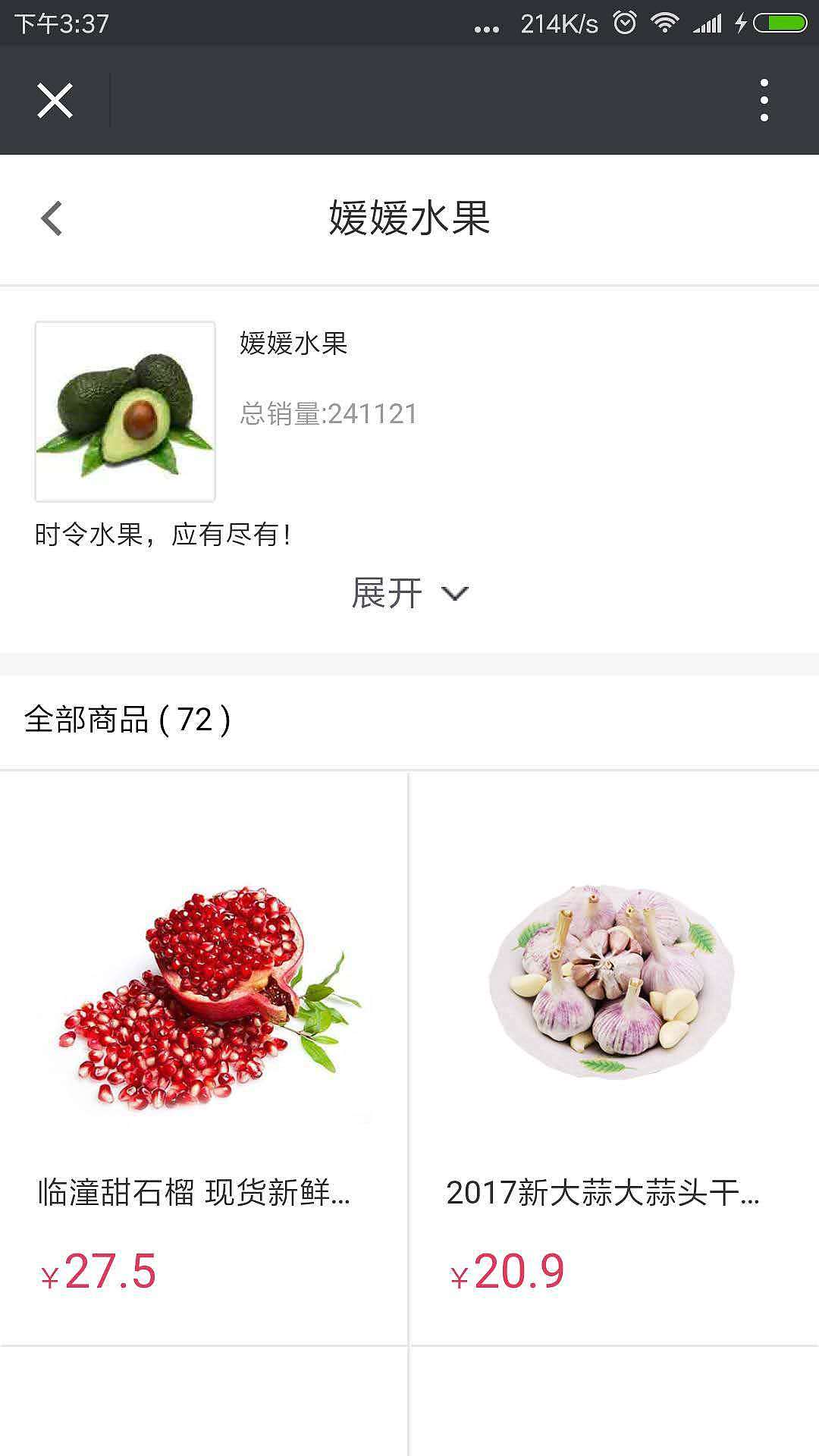This screenshot has width=819, height=1456.
Task: Tap the battery charging indicator
Action: [x=775, y=22]
